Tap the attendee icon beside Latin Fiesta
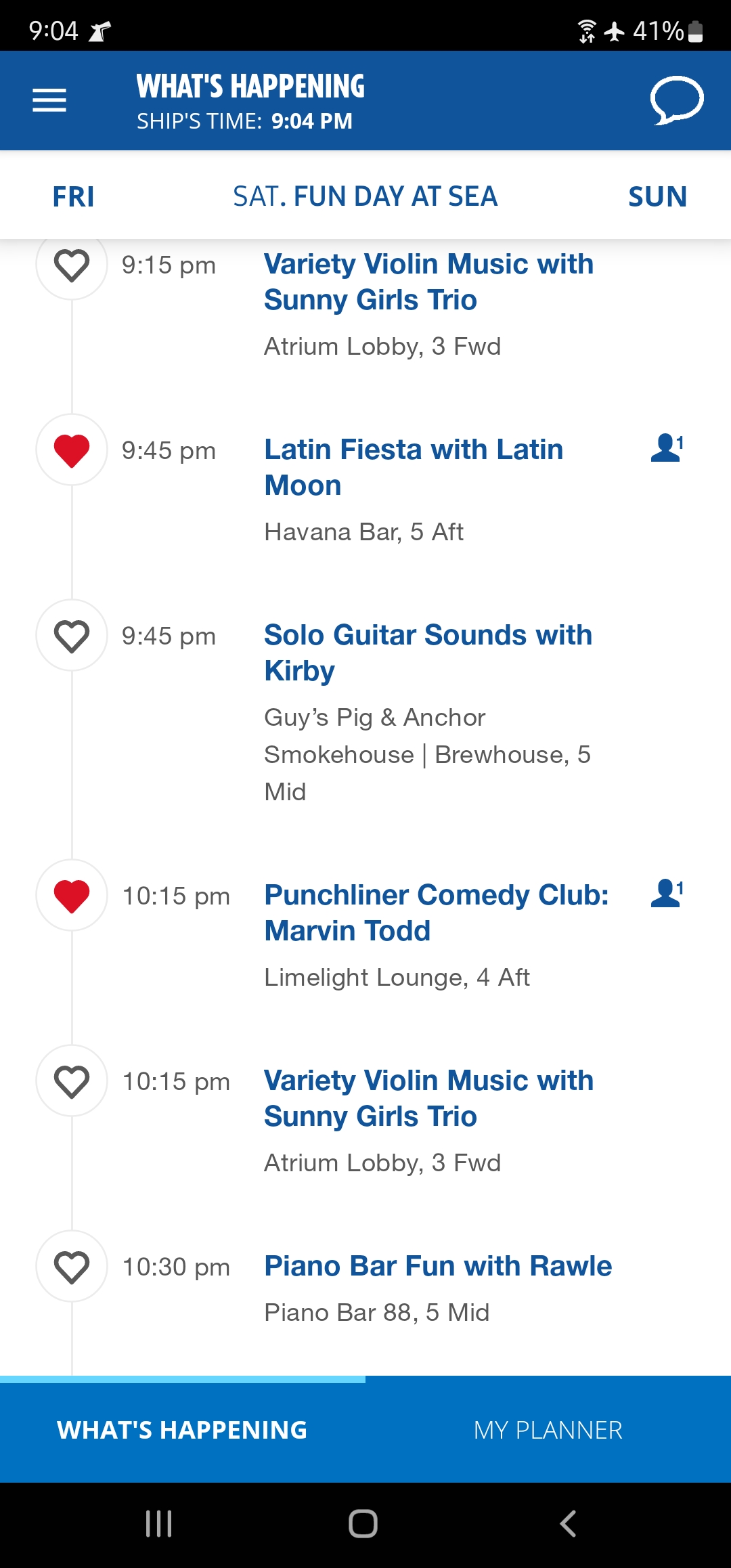This screenshot has height=1568, width=731. (x=667, y=448)
